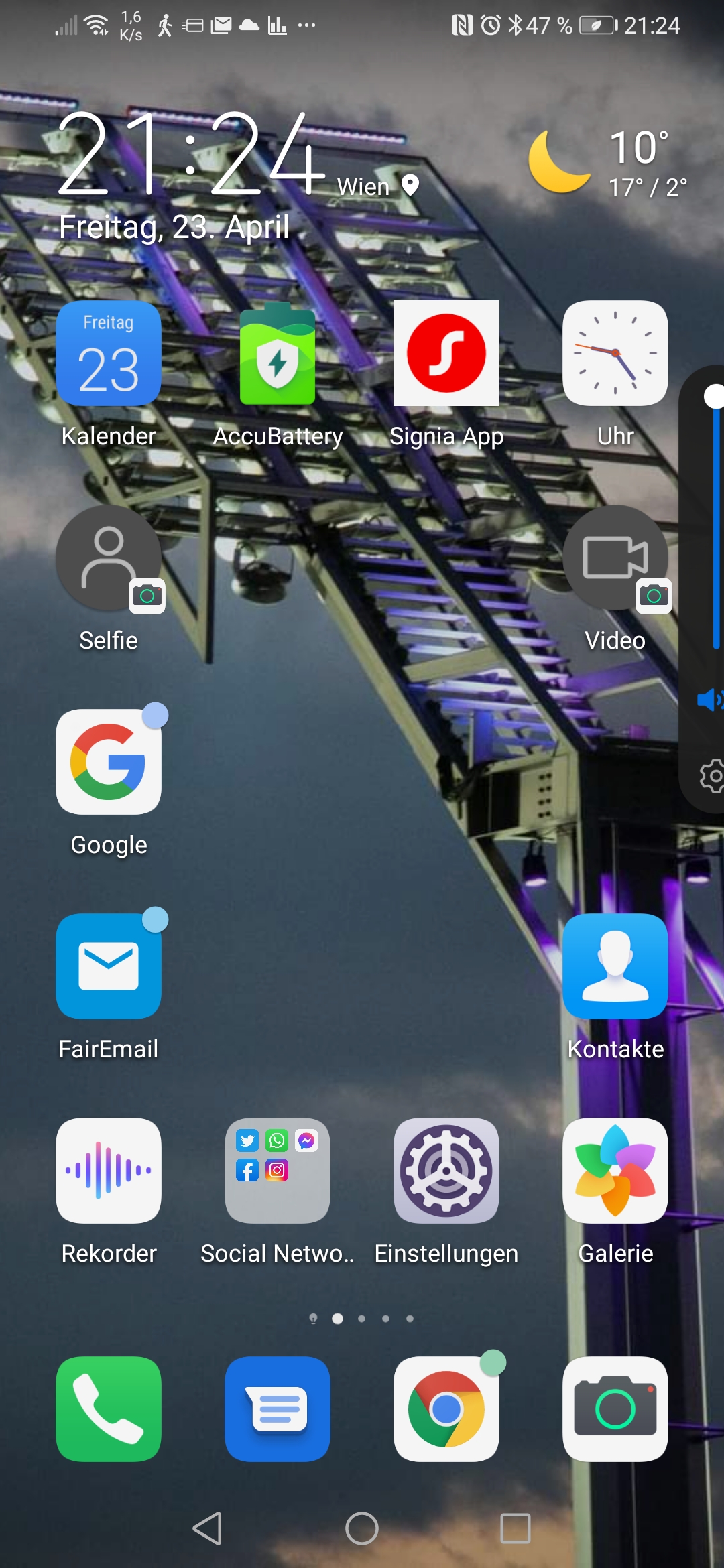Image resolution: width=724 pixels, height=1568 pixels.
Task: Open the messages app in the dock
Action: 278,1409
